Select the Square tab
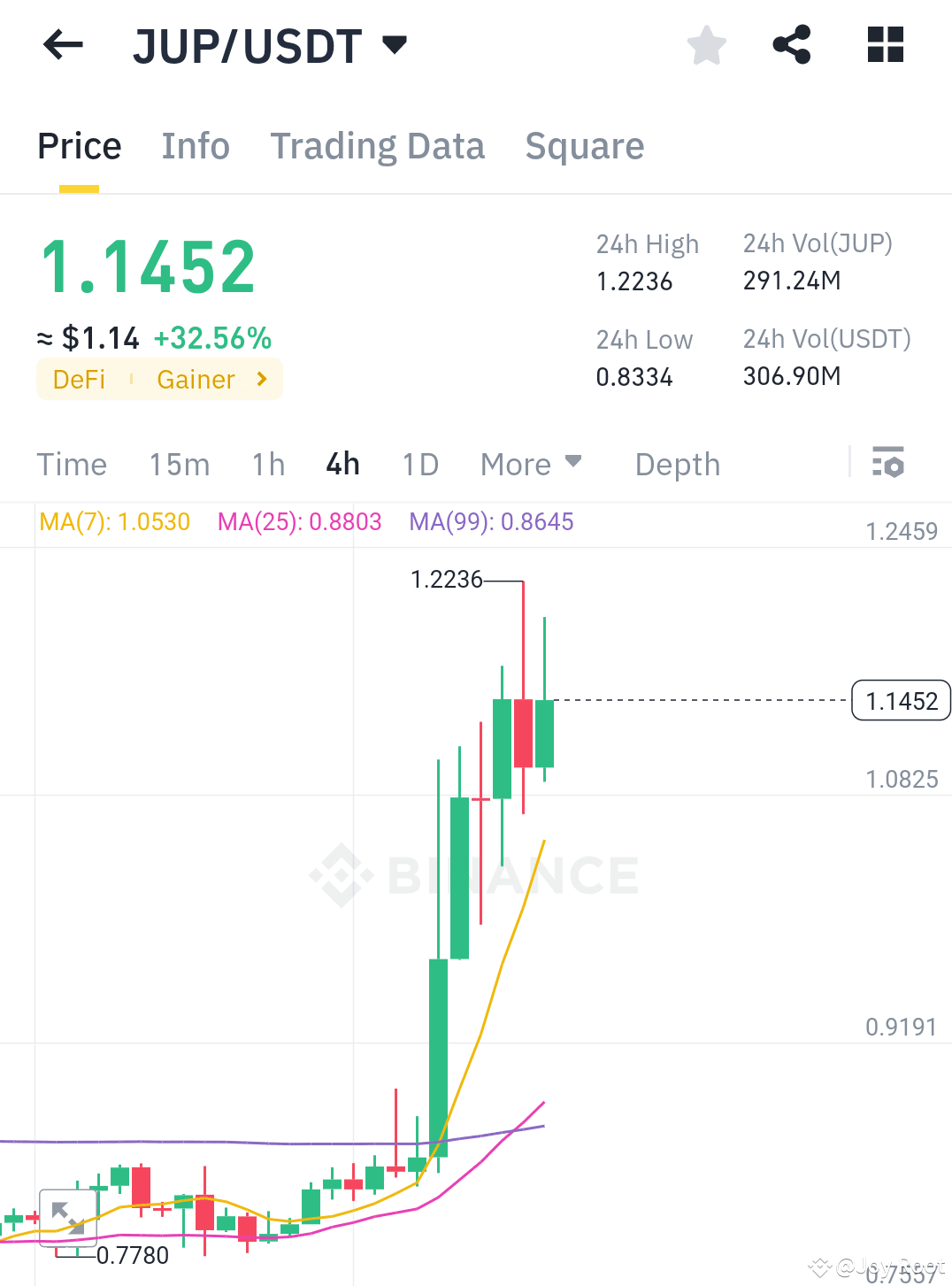This screenshot has width=952, height=1286. click(584, 145)
